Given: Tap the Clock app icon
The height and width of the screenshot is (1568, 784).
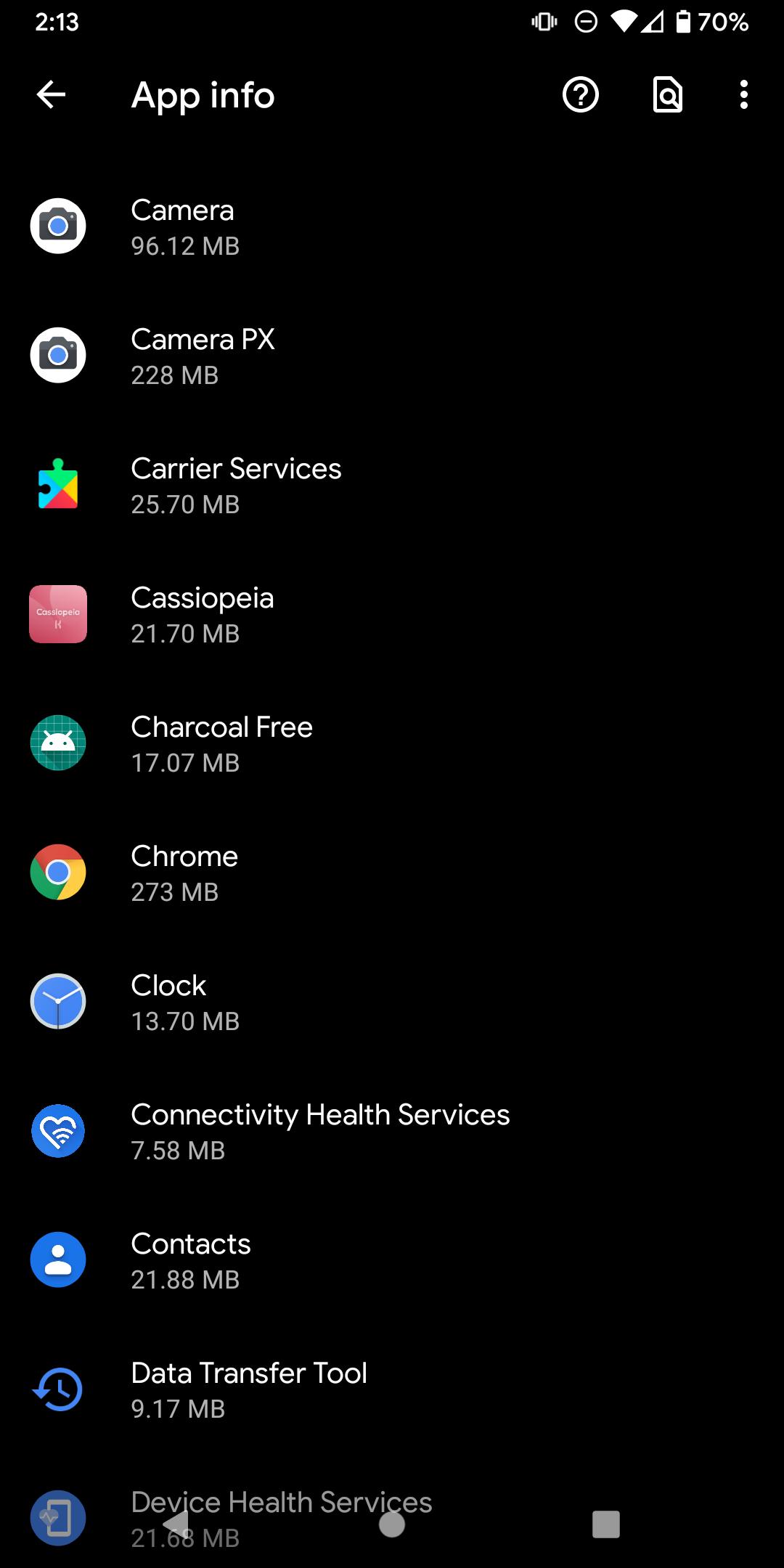Looking at the screenshot, I should coord(58,1002).
